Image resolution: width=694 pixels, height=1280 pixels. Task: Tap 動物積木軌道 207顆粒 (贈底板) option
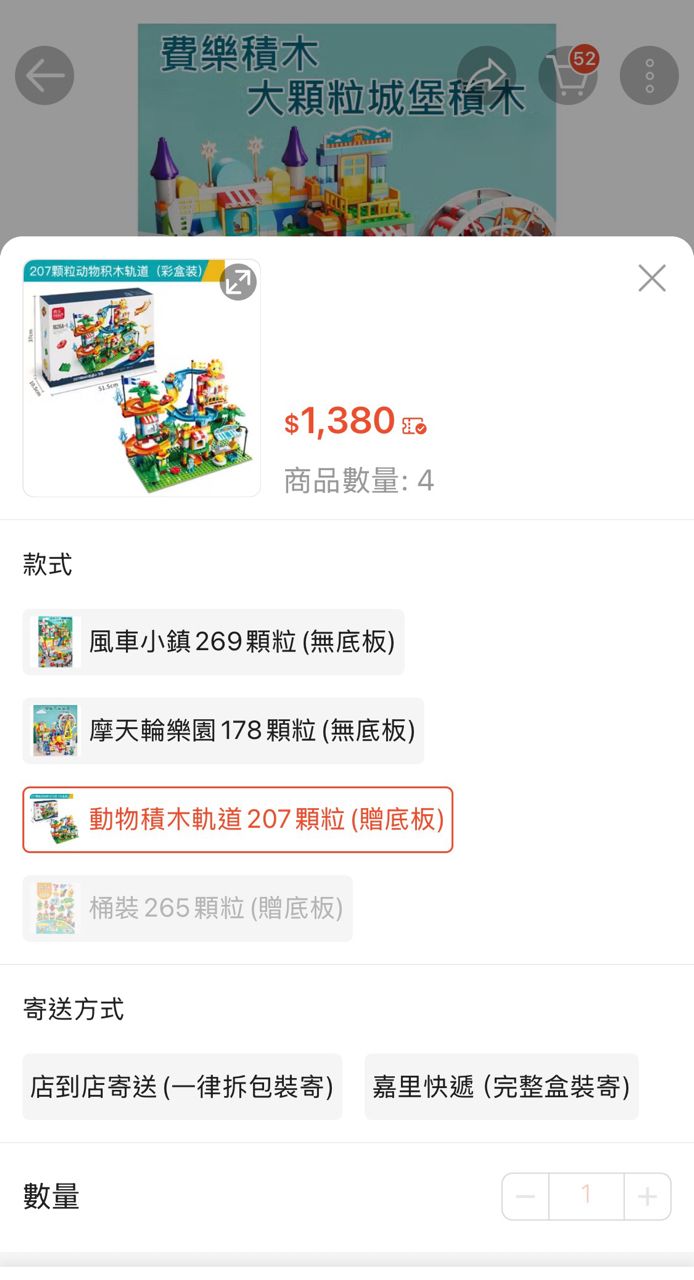pyautogui.click(x=238, y=820)
